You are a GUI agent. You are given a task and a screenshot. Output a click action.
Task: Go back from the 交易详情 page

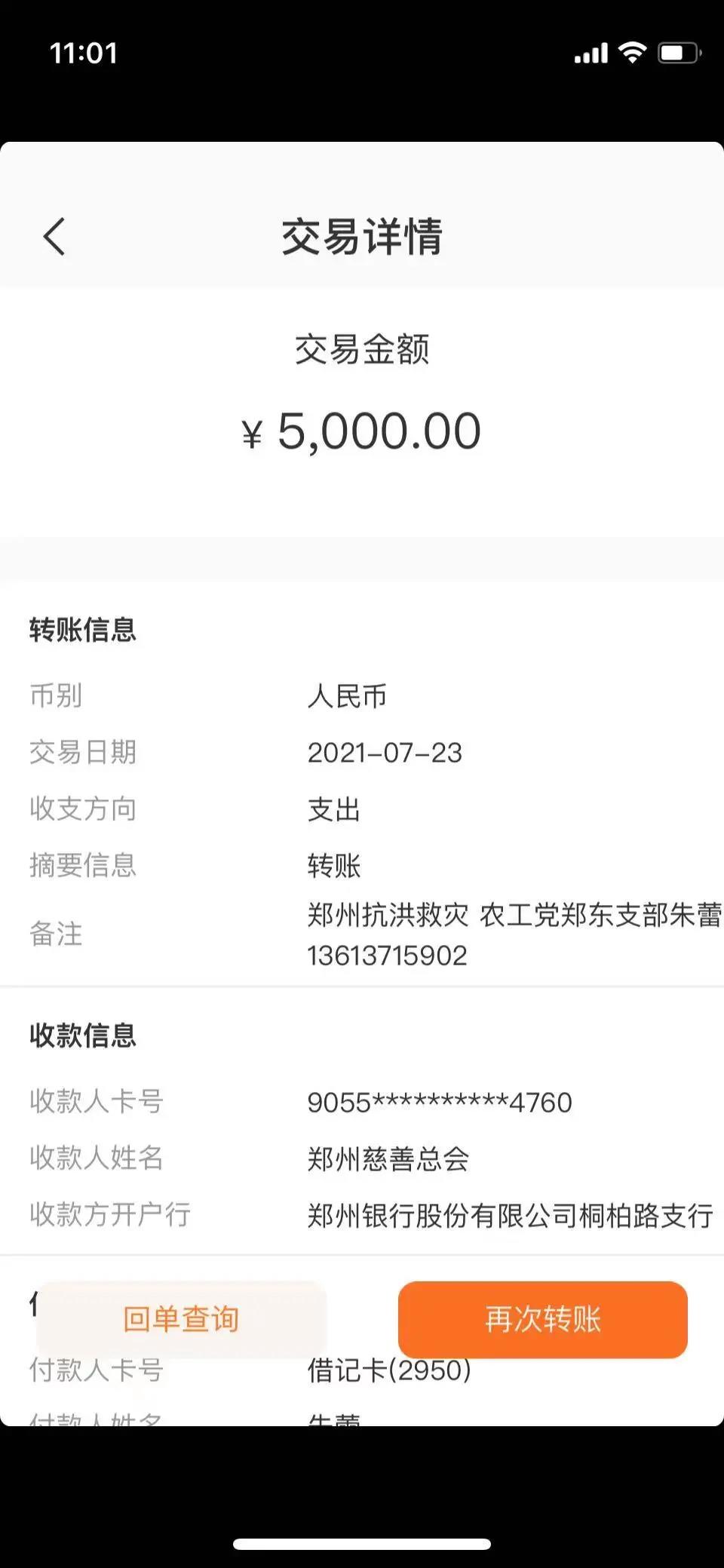[54, 237]
